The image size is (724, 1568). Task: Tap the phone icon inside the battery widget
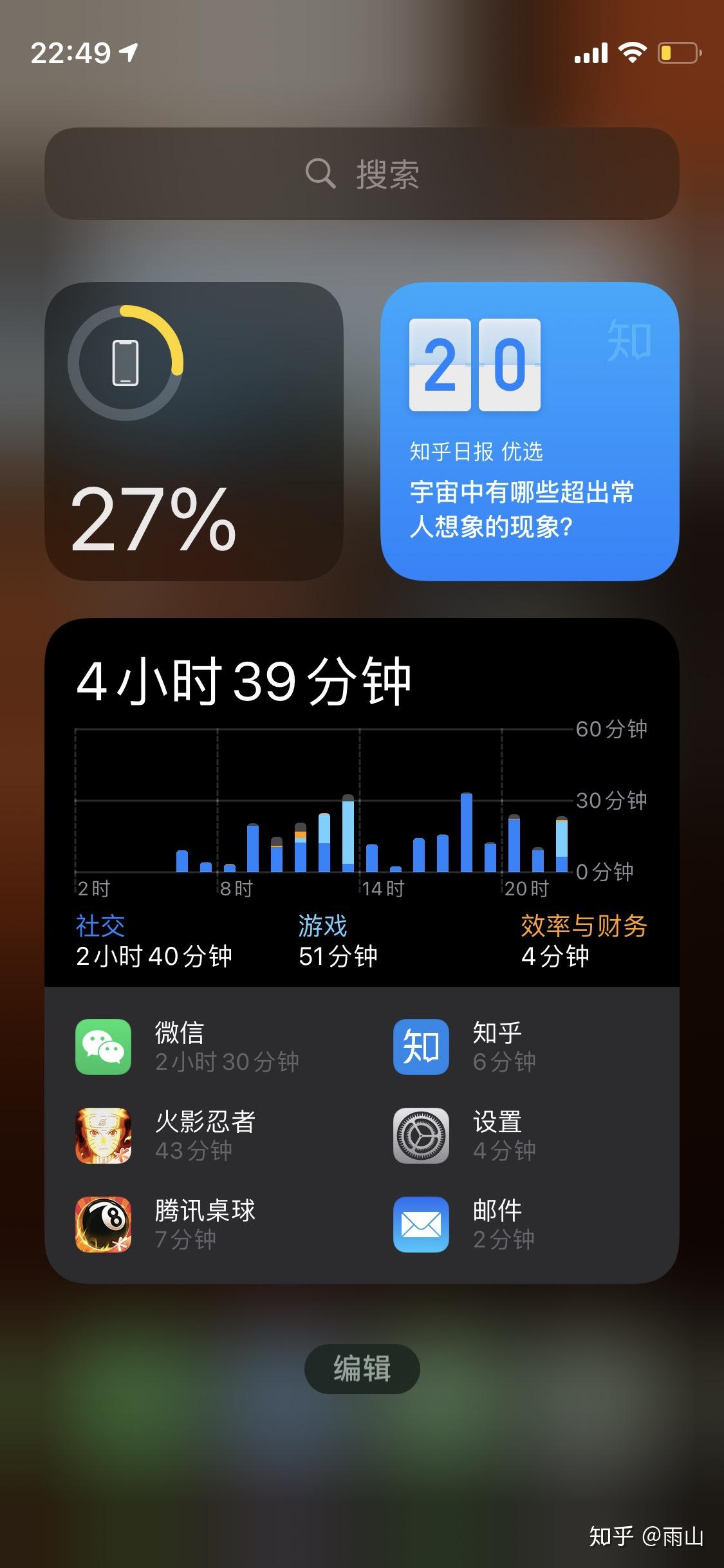coord(127,362)
